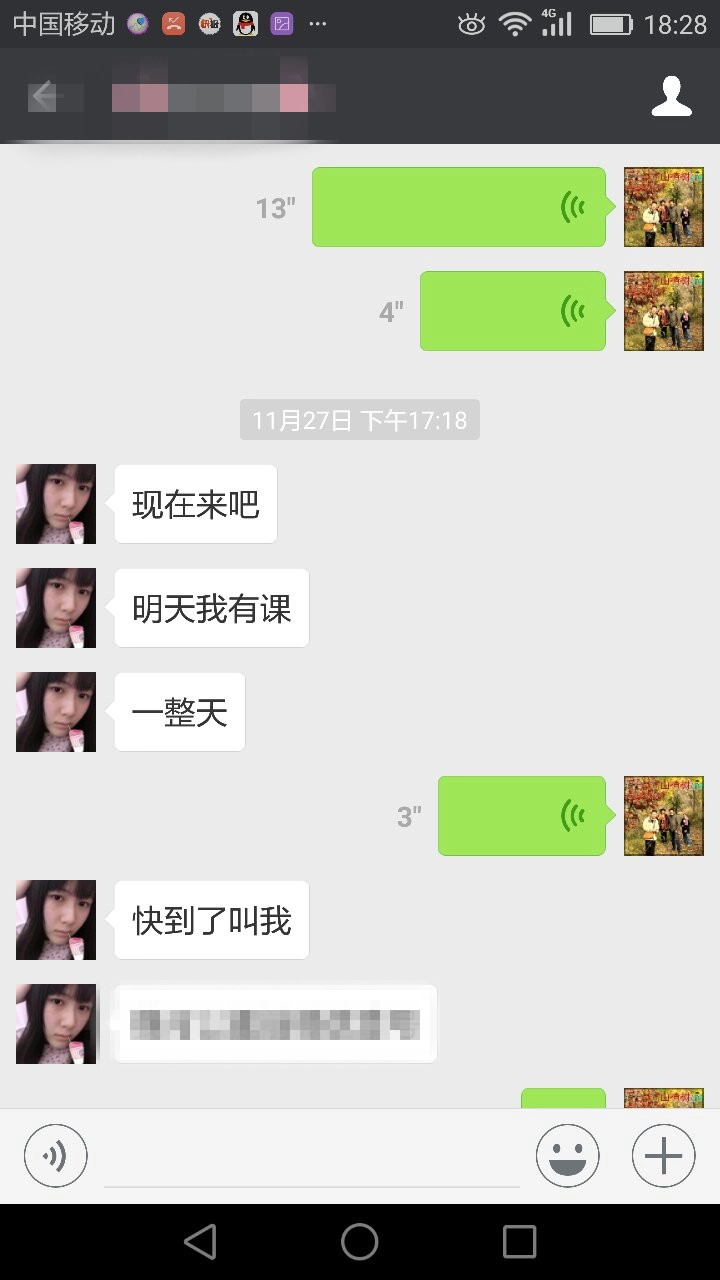Open chat info via the person icon
The height and width of the screenshot is (1280, 720).
click(x=672, y=96)
